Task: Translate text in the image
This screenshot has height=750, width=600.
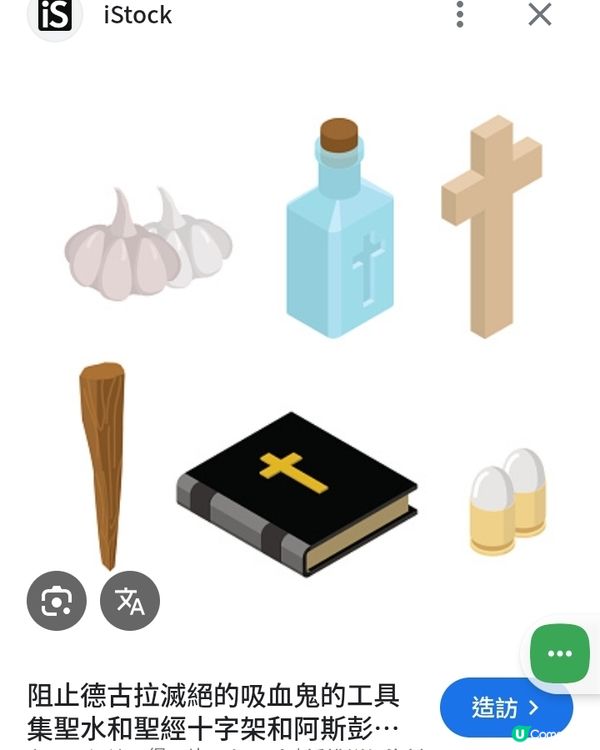Action: [x=130, y=601]
